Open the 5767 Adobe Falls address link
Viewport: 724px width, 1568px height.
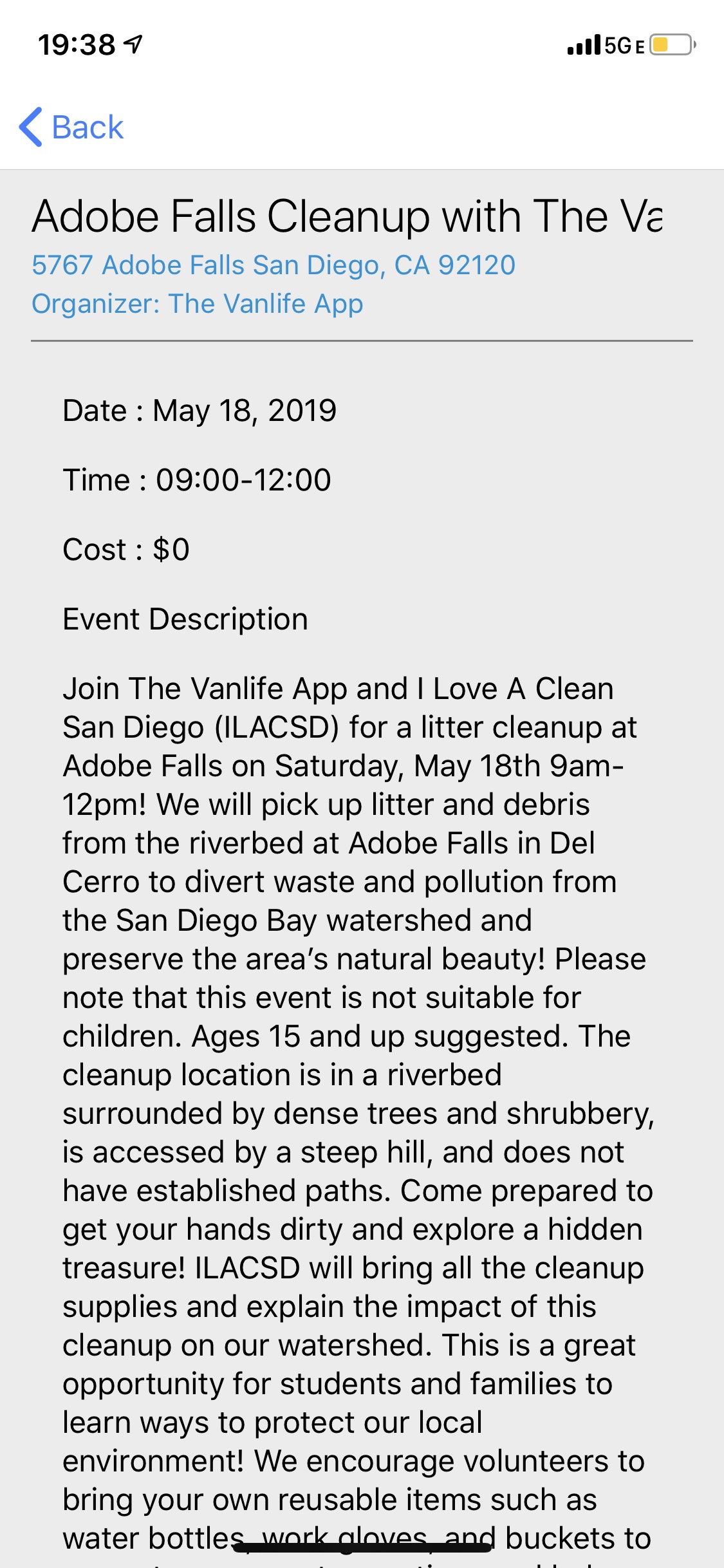[273, 265]
